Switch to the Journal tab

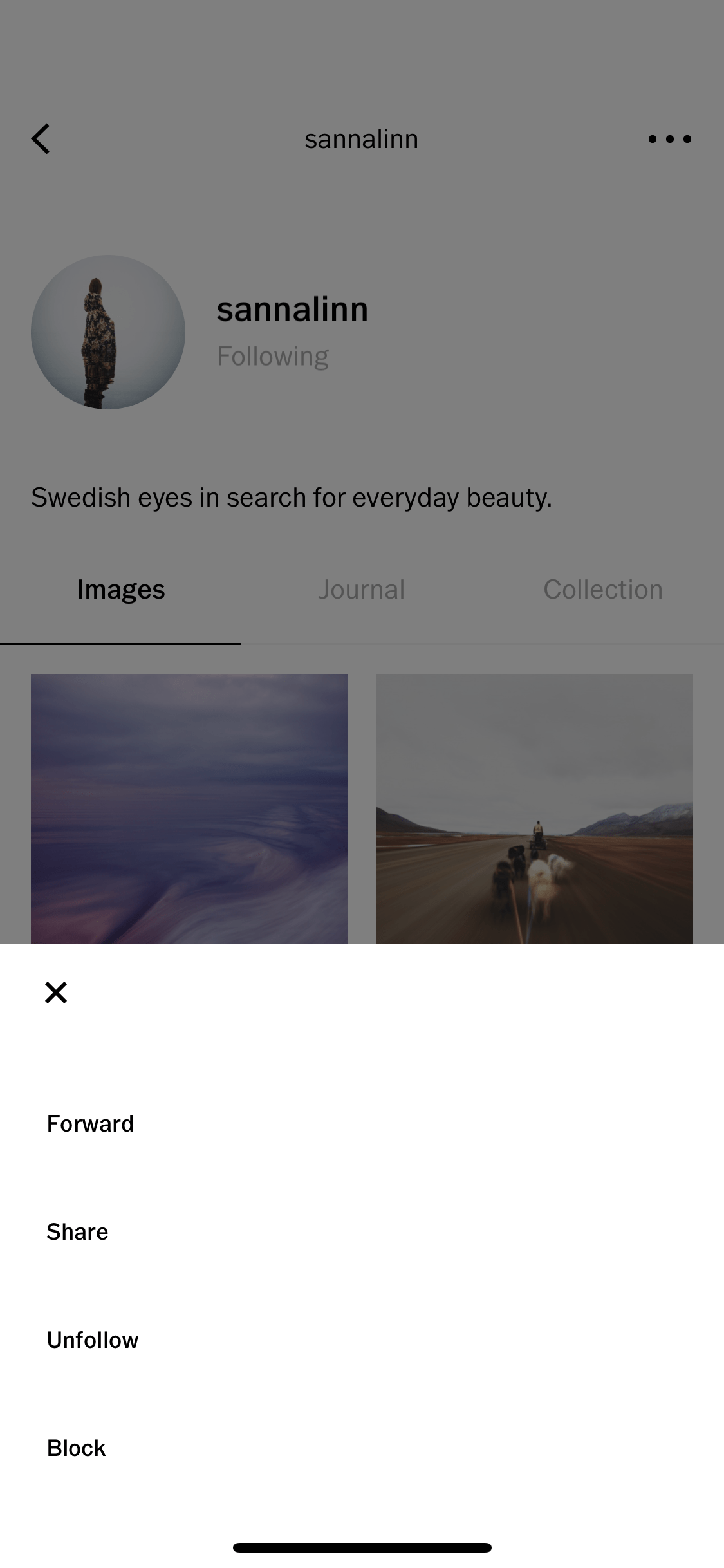pyautogui.click(x=362, y=588)
